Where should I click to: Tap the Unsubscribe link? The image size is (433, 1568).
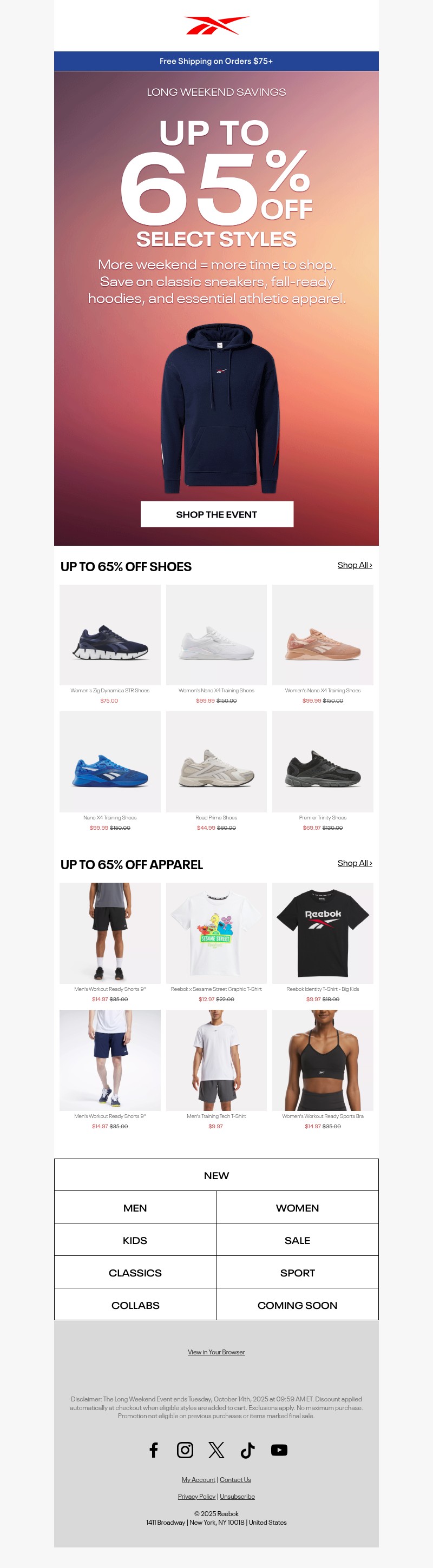tap(237, 1496)
